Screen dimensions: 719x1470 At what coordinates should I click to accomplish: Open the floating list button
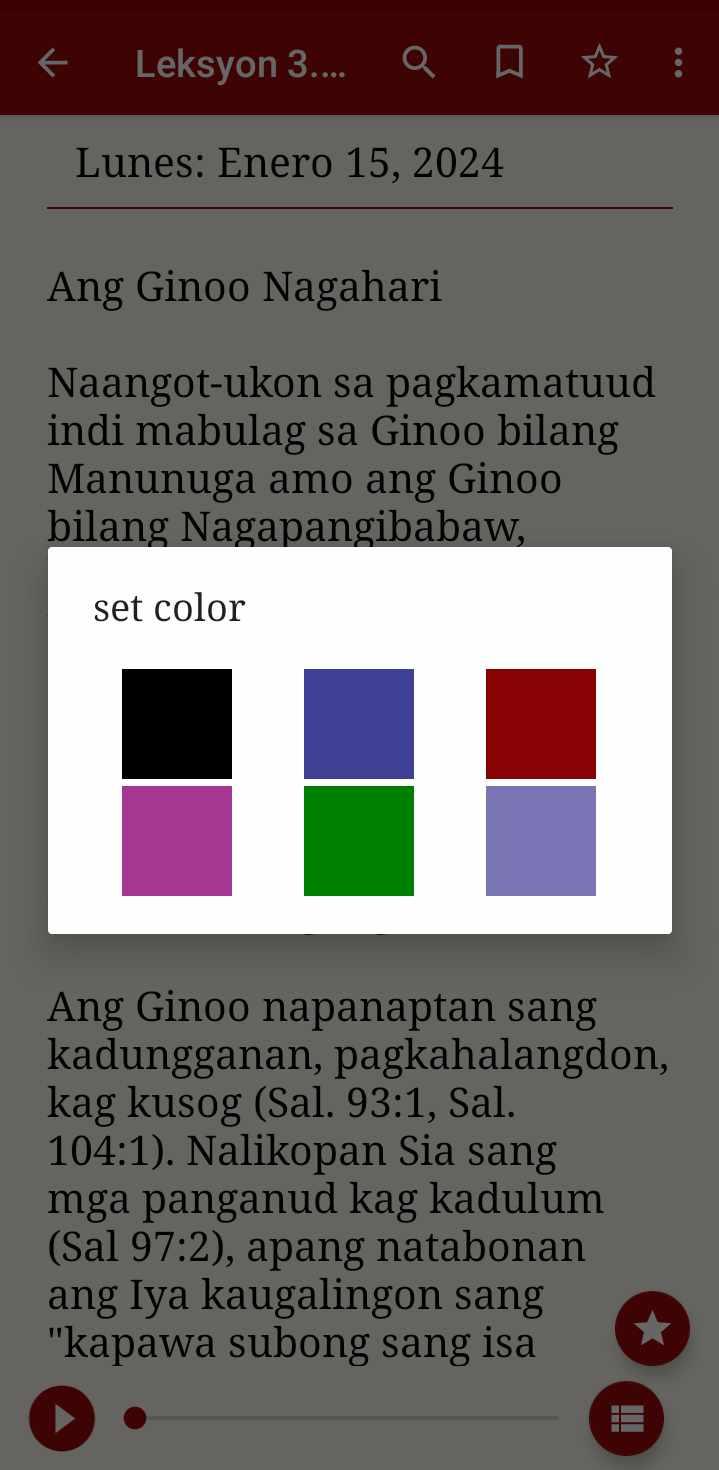pos(627,1418)
